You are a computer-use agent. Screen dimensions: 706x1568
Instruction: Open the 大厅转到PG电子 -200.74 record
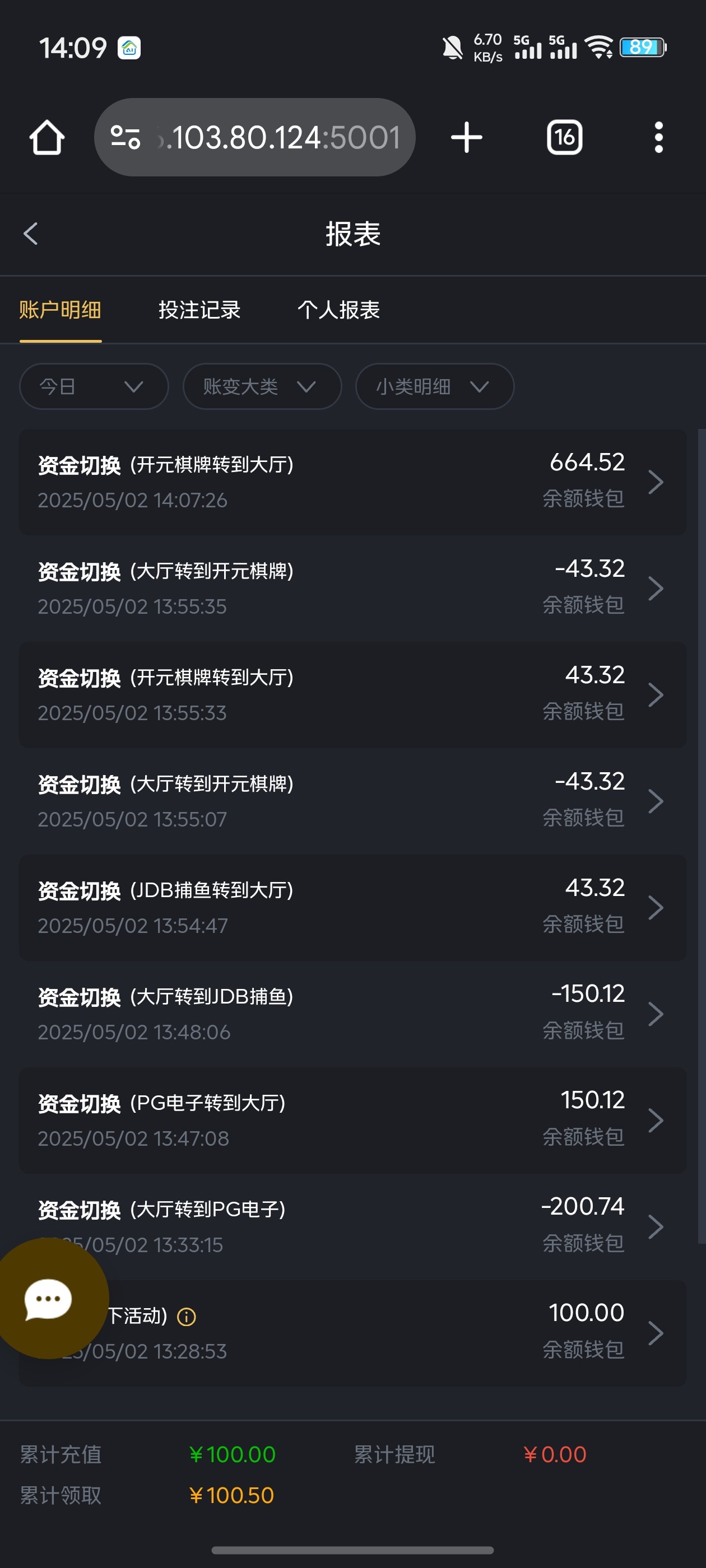pyautogui.click(x=352, y=1226)
